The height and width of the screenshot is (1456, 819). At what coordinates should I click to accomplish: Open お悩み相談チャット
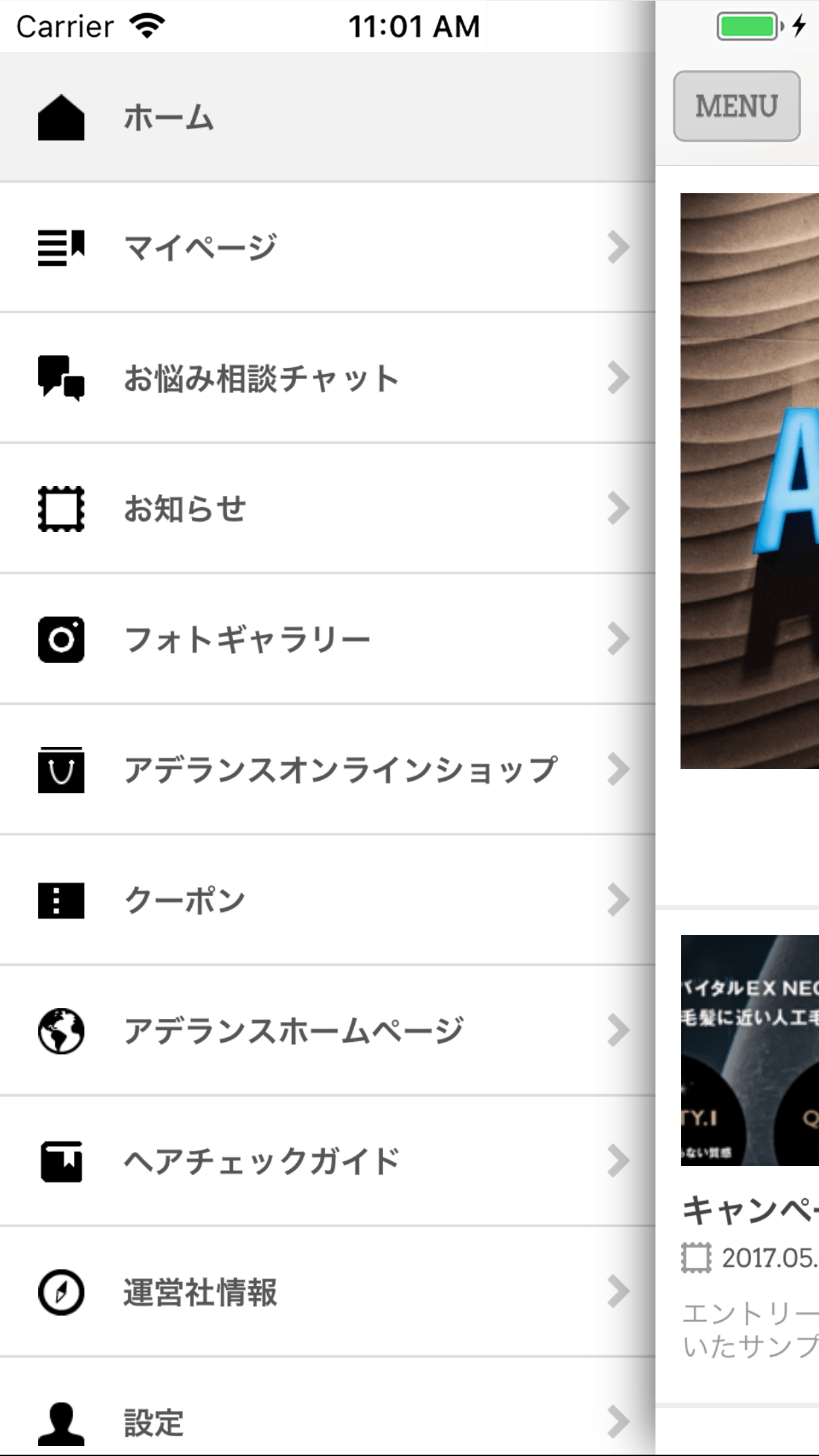pos(326,378)
